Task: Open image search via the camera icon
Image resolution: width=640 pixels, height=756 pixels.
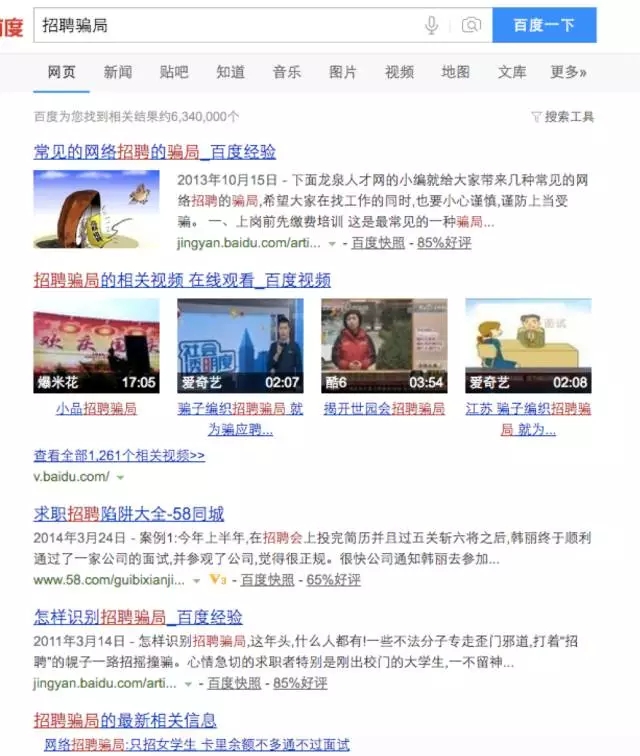Action: click(471, 25)
